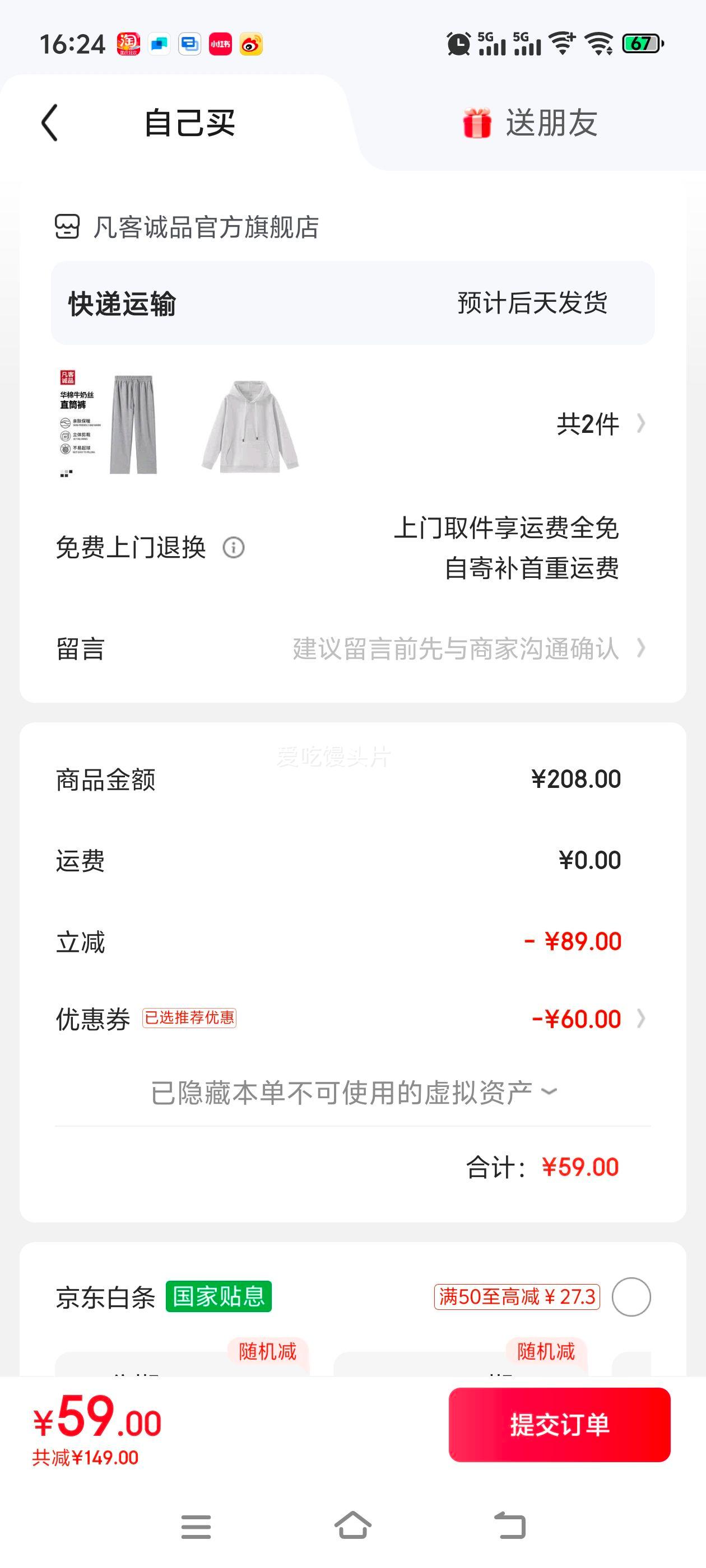The width and height of the screenshot is (706, 1568).
Task: Go back using the top-left arrow
Action: click(50, 123)
